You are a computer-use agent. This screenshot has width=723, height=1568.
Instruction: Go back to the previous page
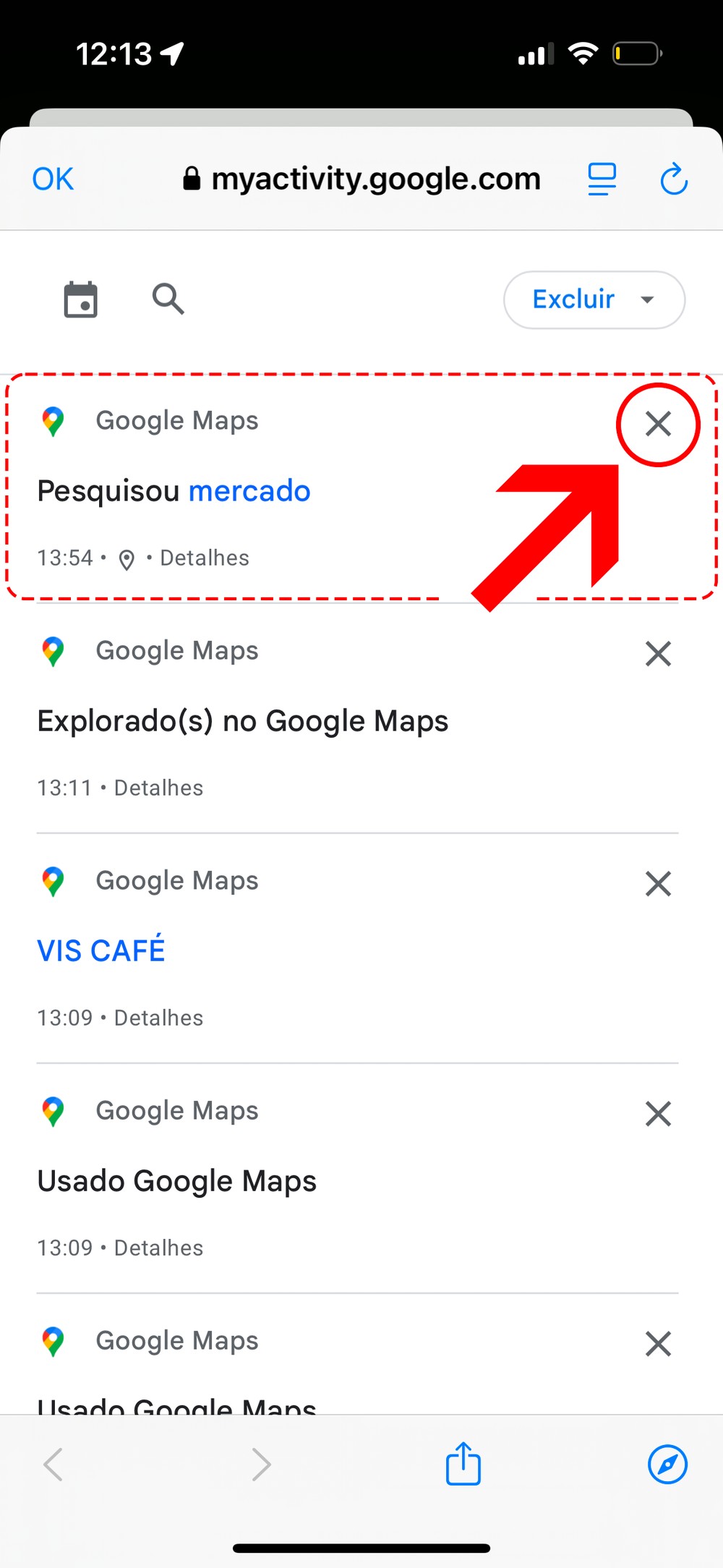(54, 1465)
